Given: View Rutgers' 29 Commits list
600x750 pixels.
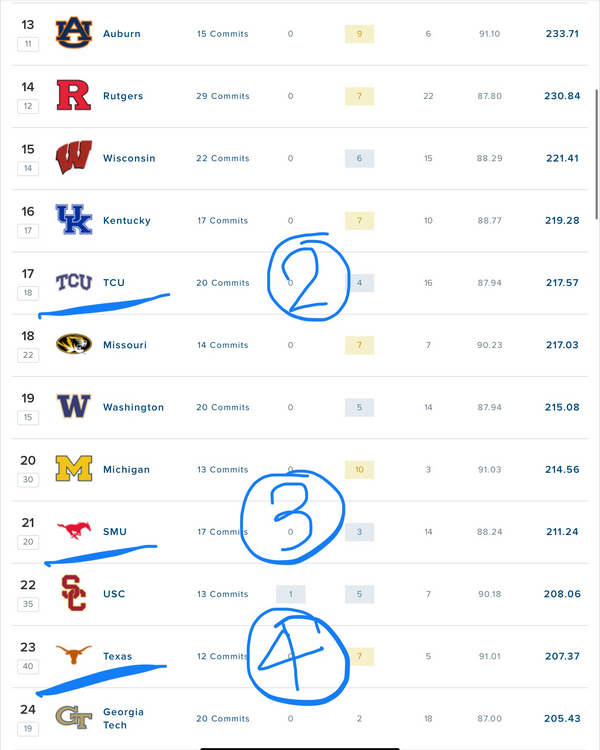Looking at the screenshot, I should [x=222, y=96].
